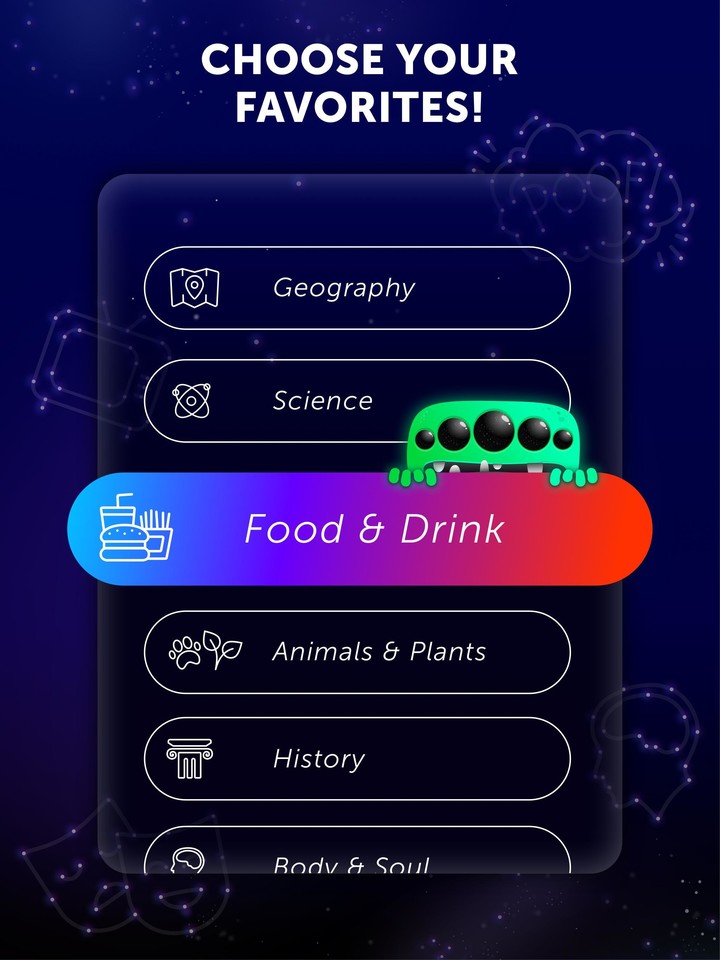Choose the History category
The width and height of the screenshot is (720, 960).
pos(358,758)
